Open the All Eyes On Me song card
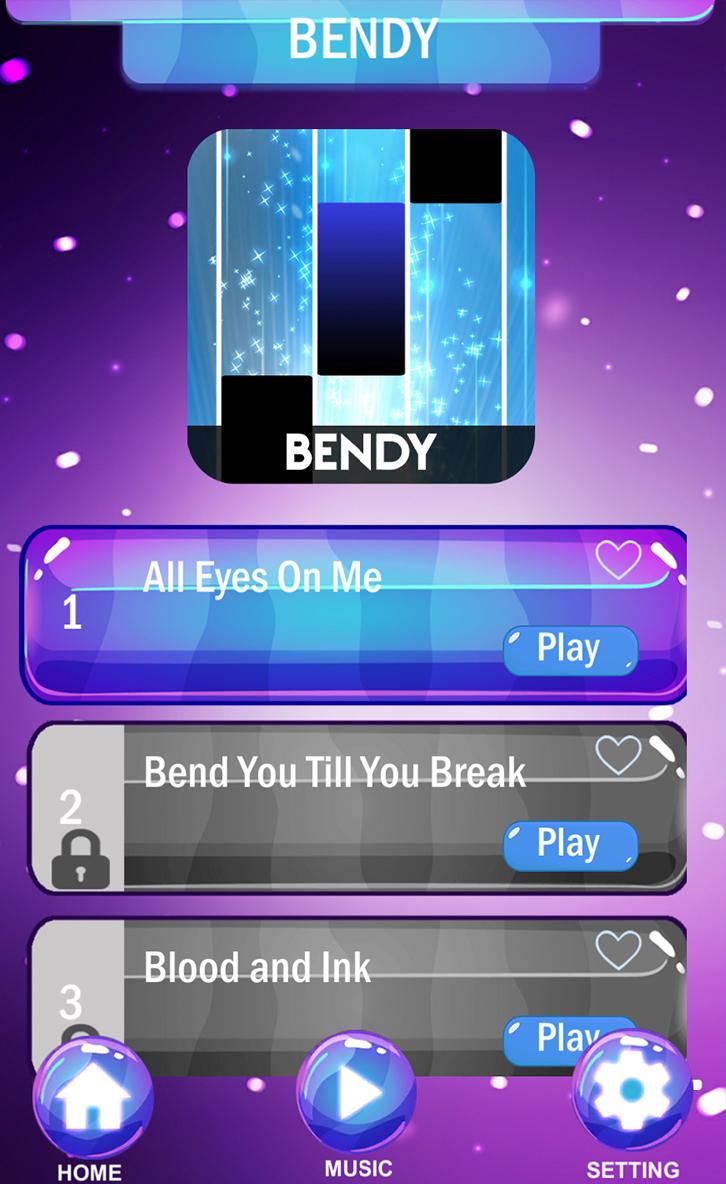Viewport: 726px width, 1184px height. 300,620
